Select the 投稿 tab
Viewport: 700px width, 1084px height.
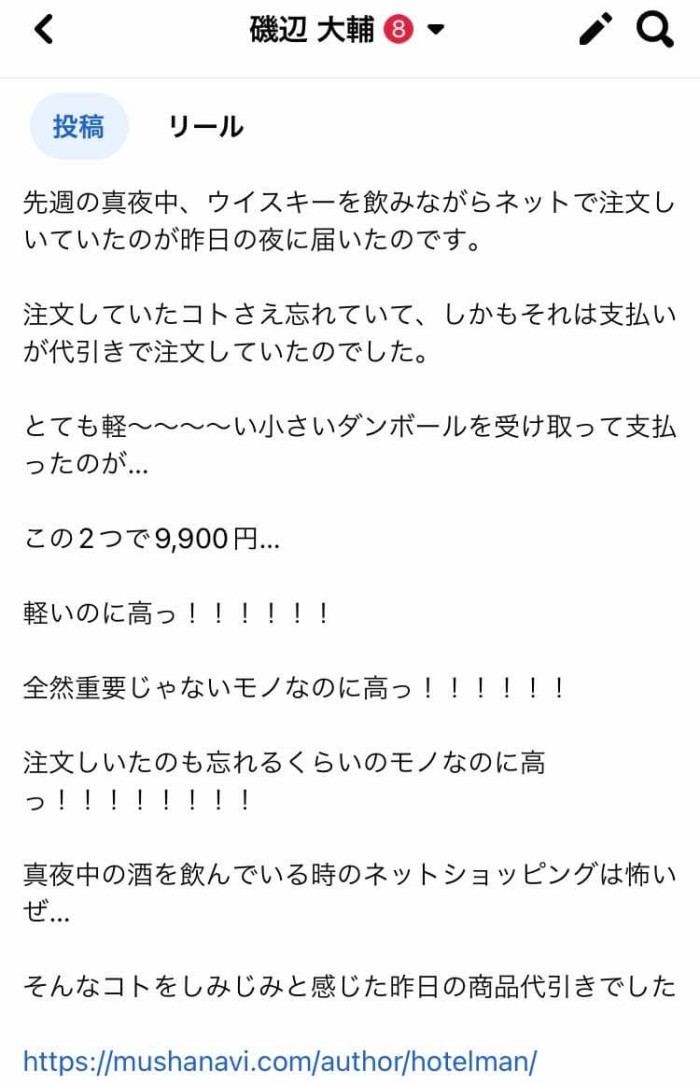pyautogui.click(x=79, y=126)
